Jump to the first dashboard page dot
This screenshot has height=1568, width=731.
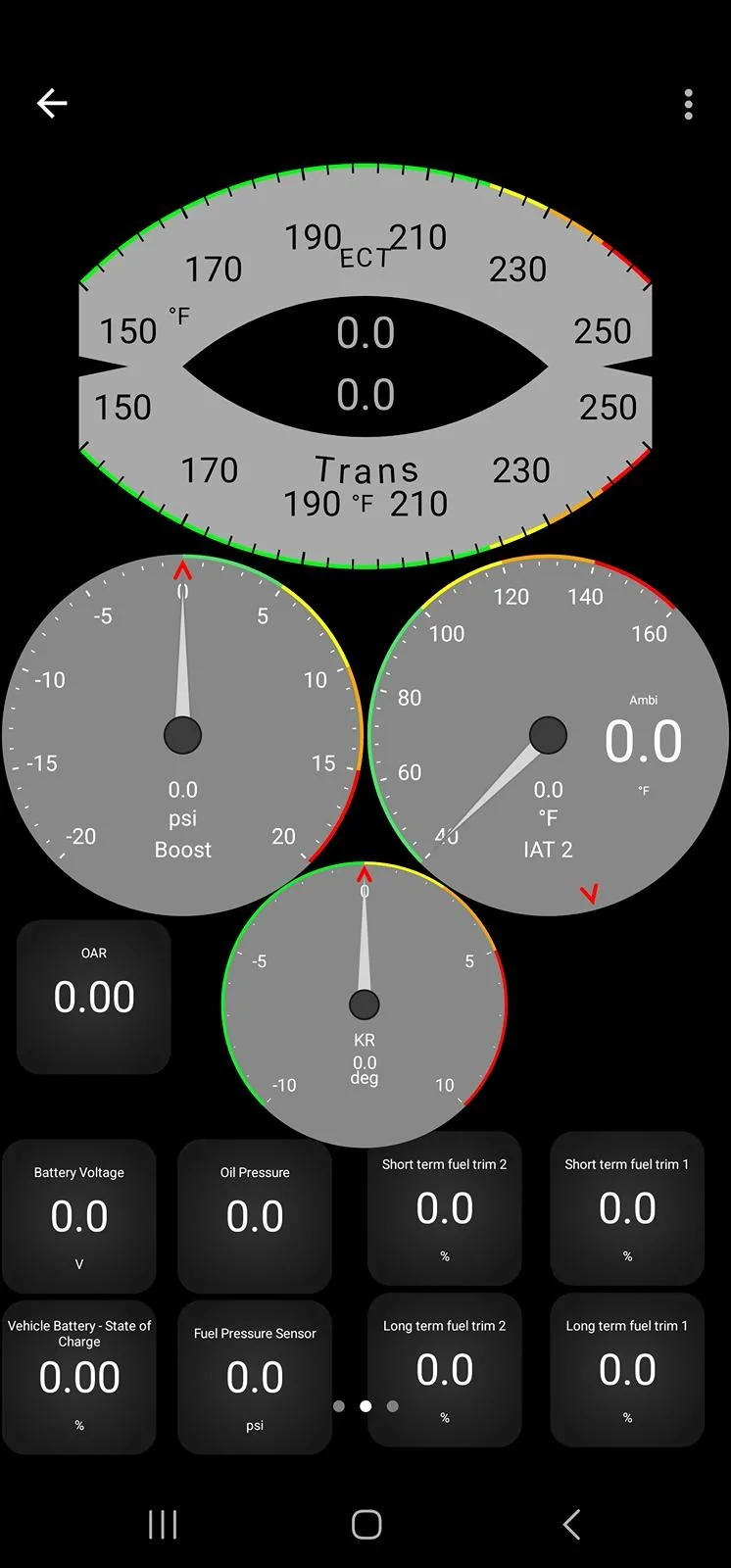(x=339, y=1406)
